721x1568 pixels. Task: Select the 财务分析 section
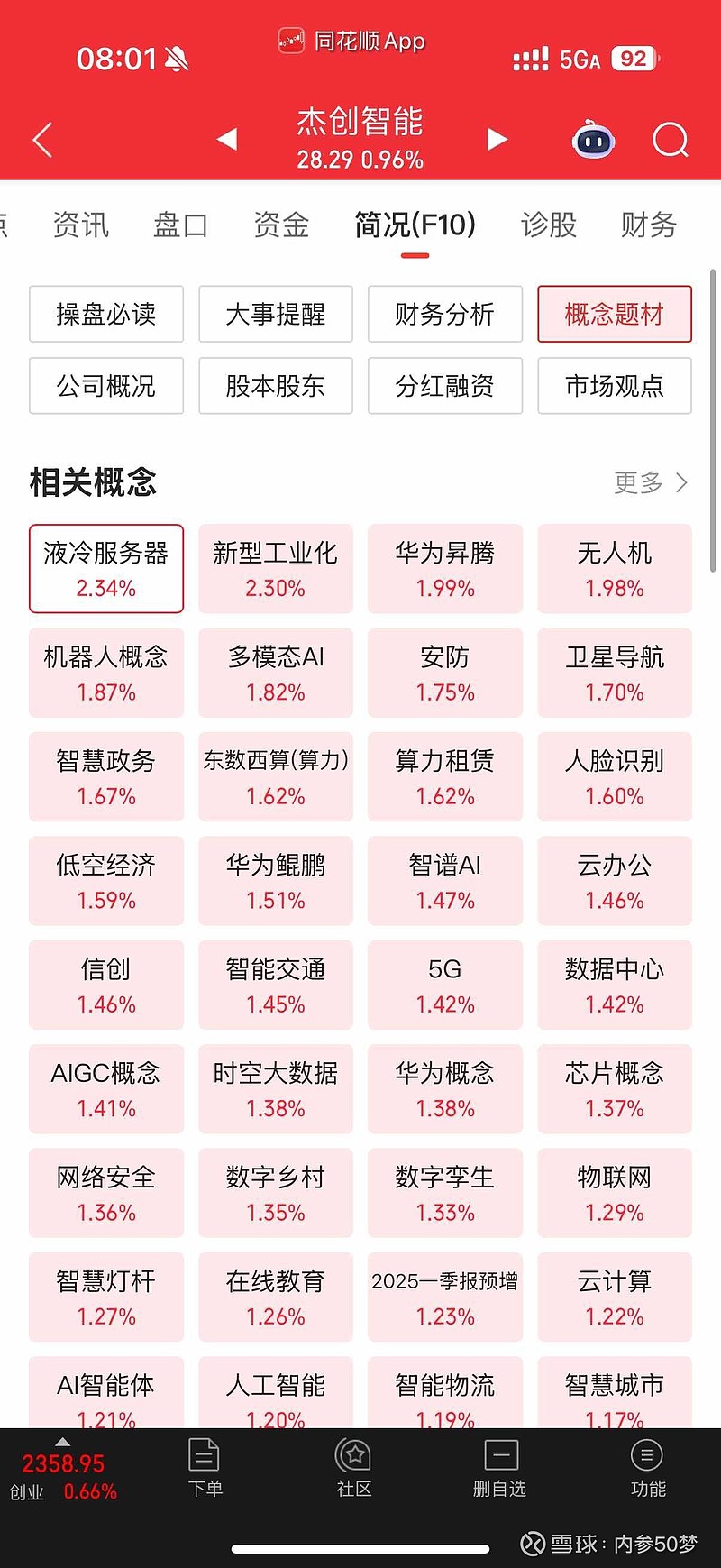point(445,314)
